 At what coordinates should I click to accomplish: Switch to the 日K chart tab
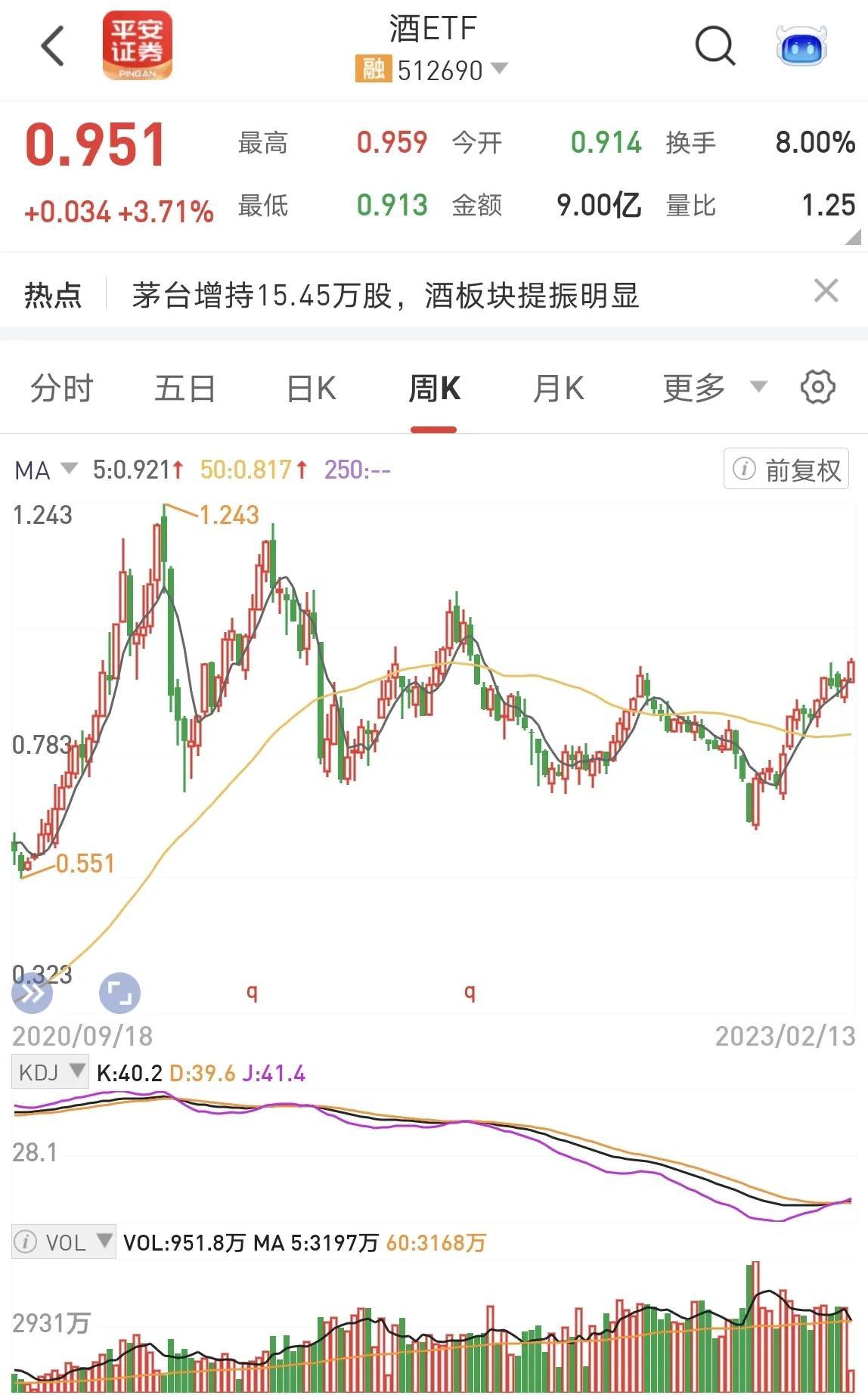click(x=311, y=389)
